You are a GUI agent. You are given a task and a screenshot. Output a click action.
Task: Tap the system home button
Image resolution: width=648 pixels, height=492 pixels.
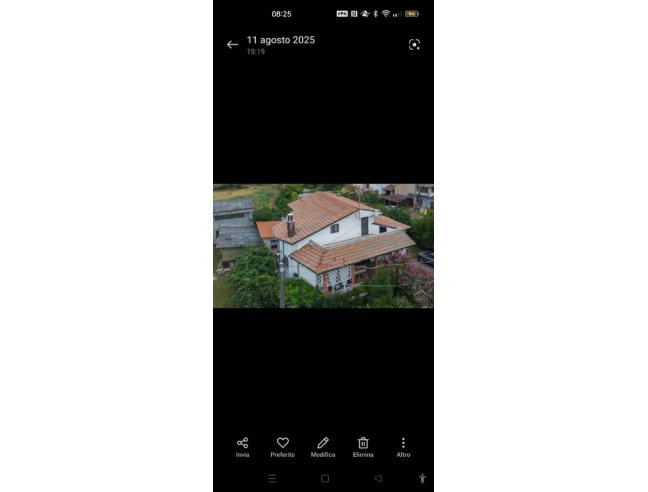click(x=325, y=479)
